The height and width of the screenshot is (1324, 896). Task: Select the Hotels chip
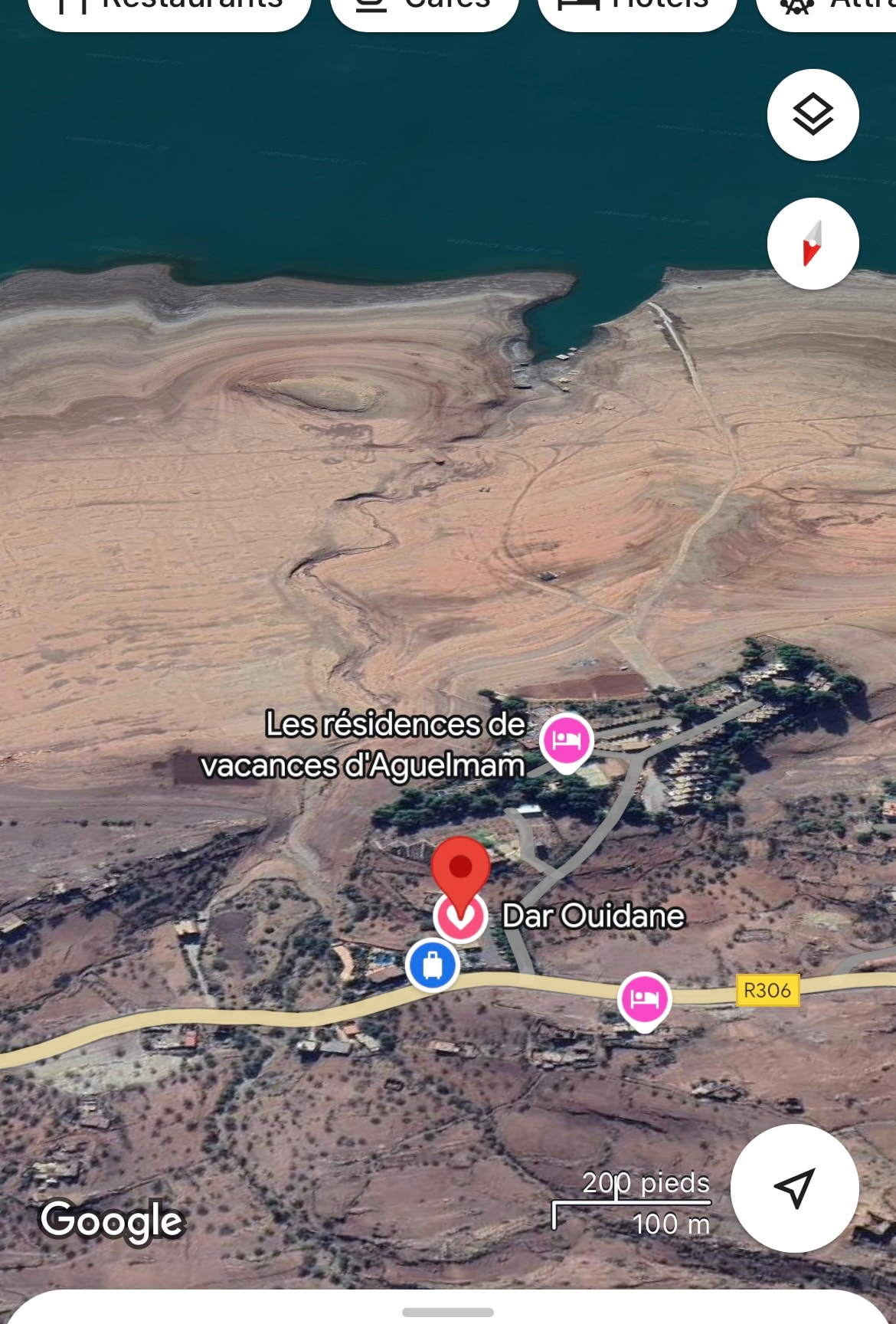[637, 9]
